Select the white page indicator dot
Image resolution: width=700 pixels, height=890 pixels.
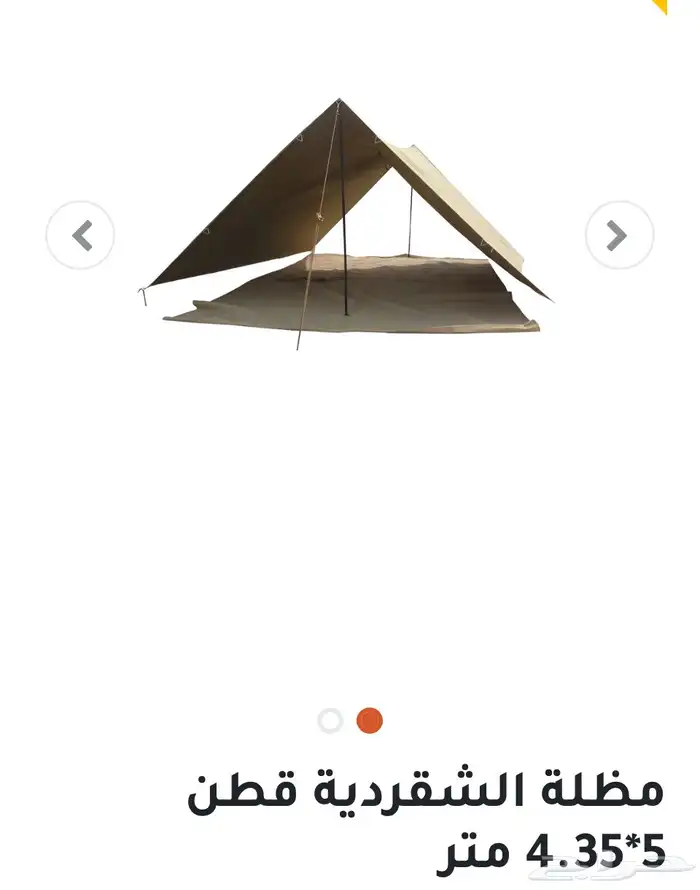(x=330, y=721)
